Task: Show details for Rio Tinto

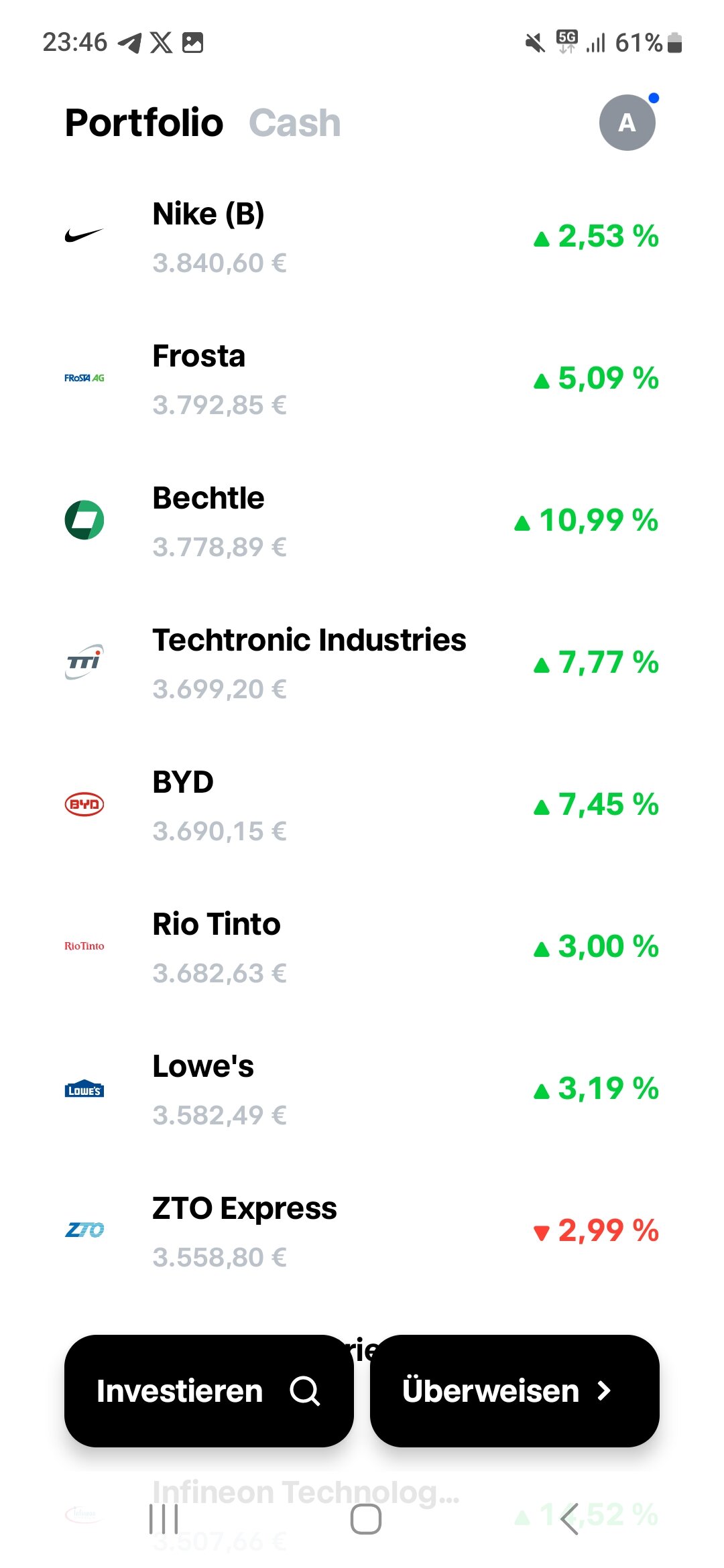Action: click(x=361, y=948)
